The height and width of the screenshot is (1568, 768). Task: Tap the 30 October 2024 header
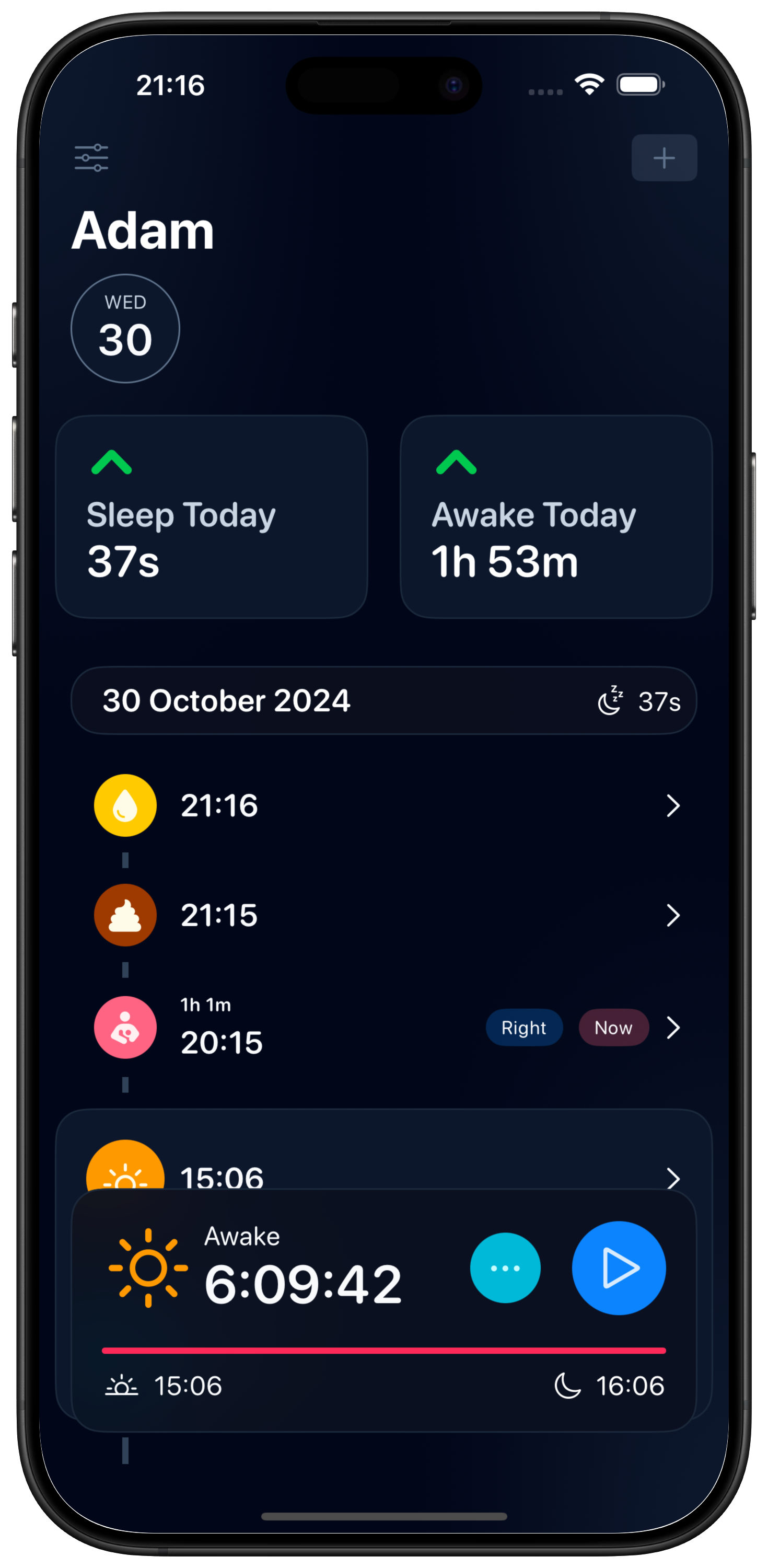coord(383,700)
